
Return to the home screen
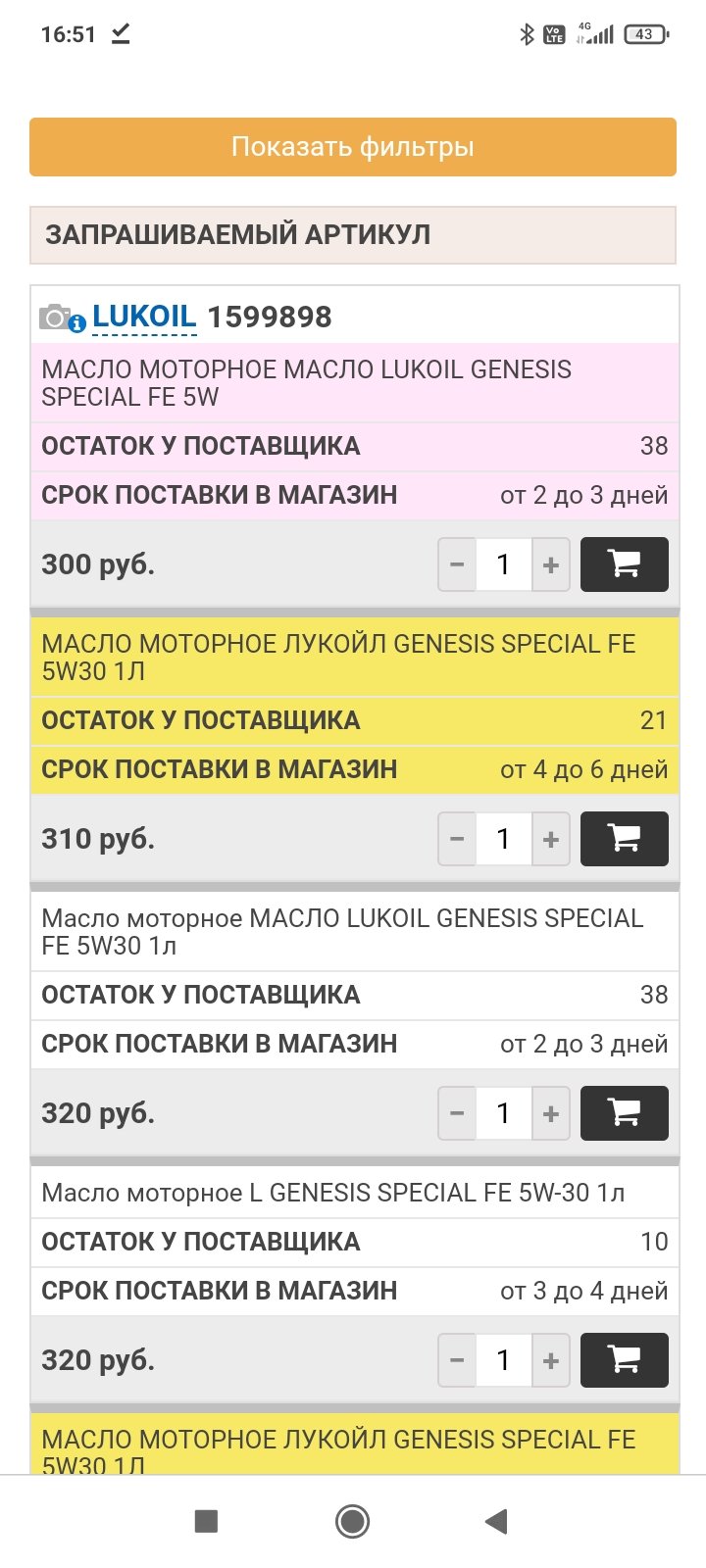point(353,1521)
